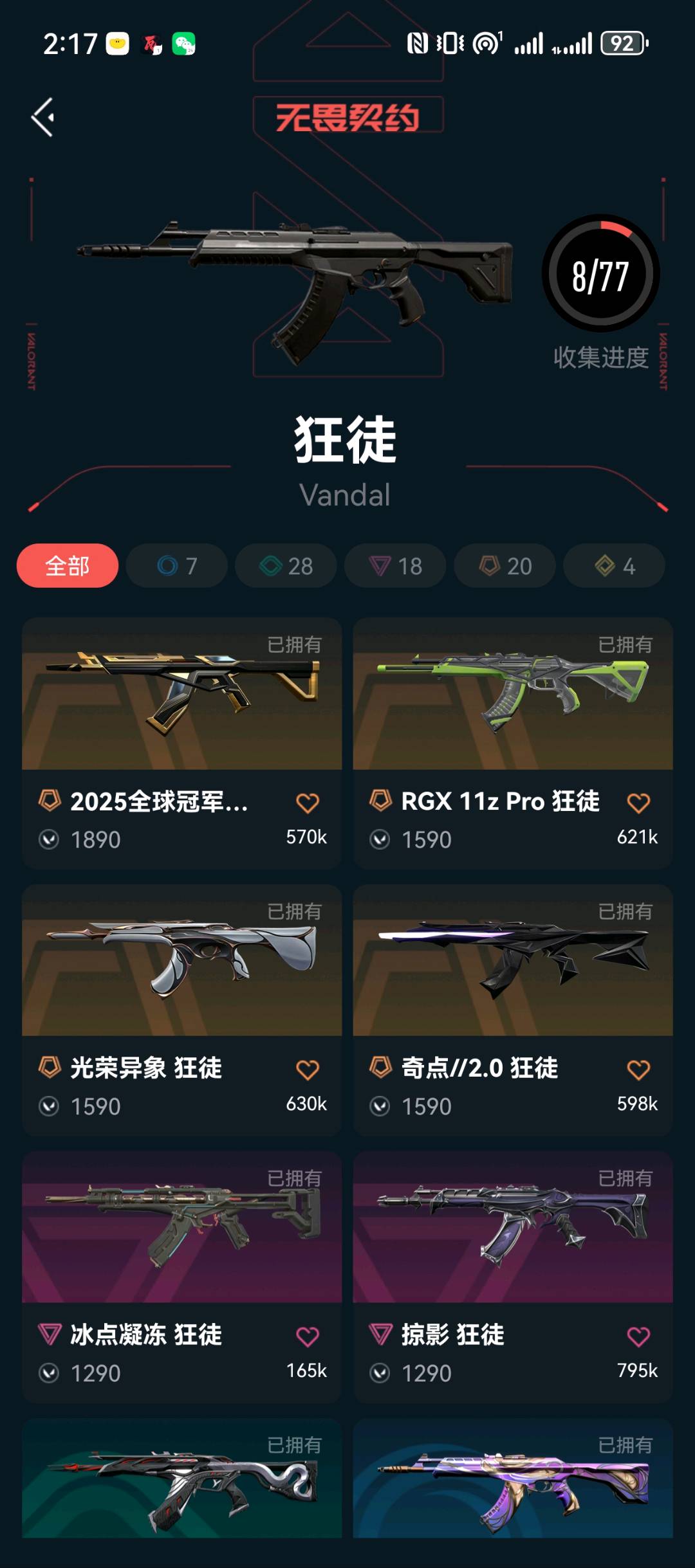Go back using the top-left arrow
695x1568 pixels.
coord(43,117)
